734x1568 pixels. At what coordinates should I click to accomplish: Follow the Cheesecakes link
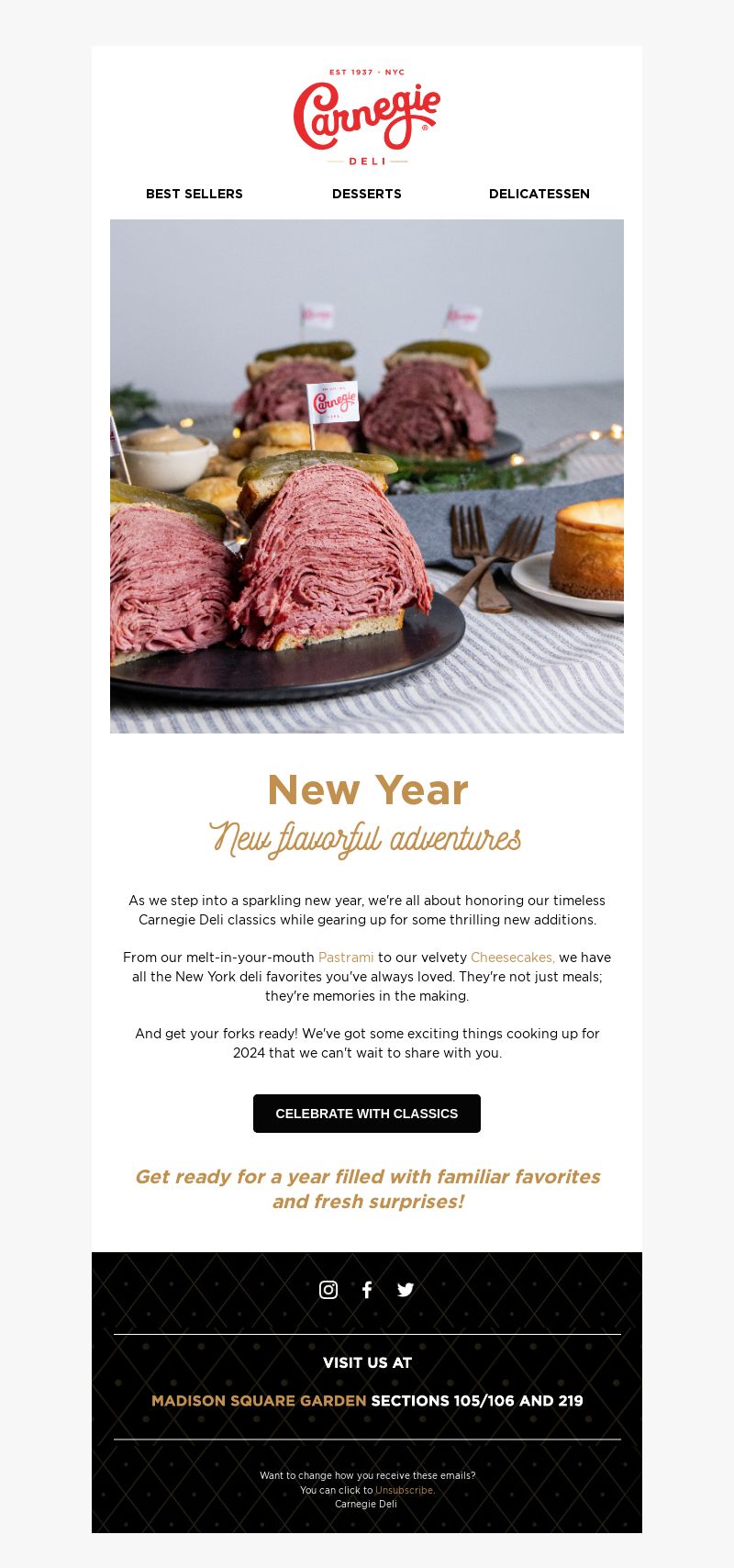pyautogui.click(x=513, y=958)
